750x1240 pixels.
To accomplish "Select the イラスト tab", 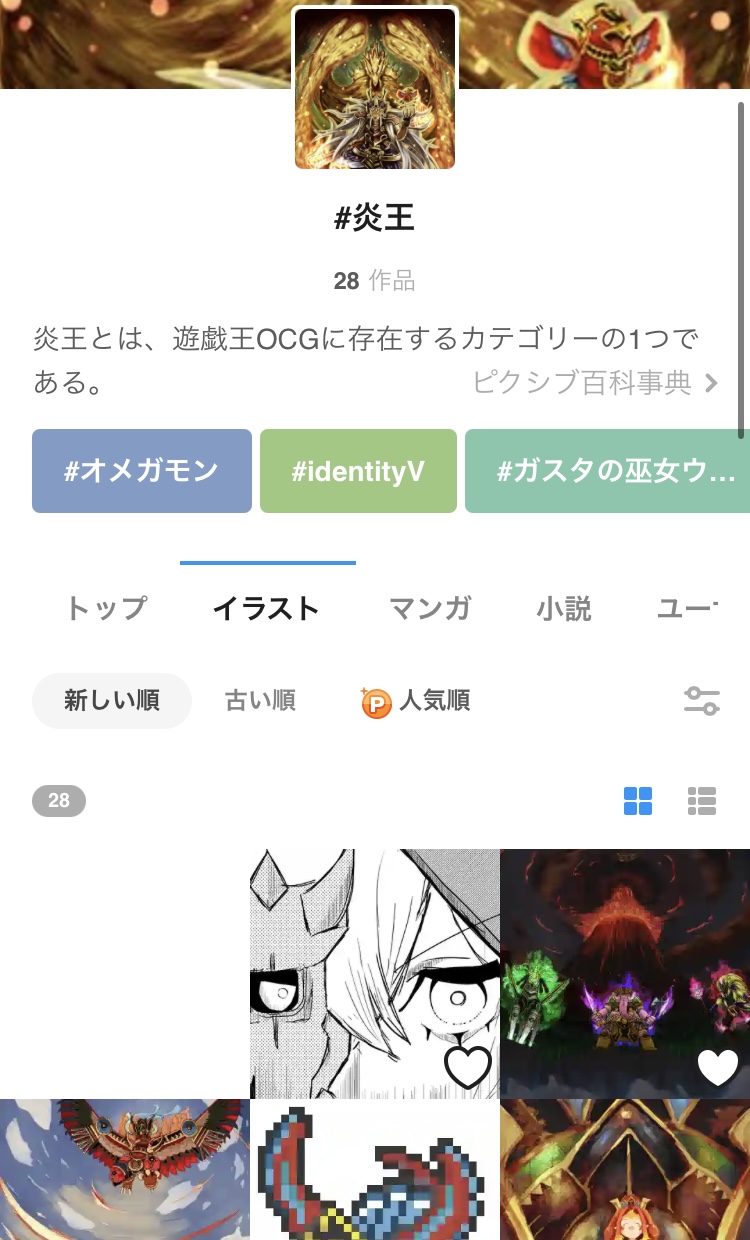I will pos(266,608).
